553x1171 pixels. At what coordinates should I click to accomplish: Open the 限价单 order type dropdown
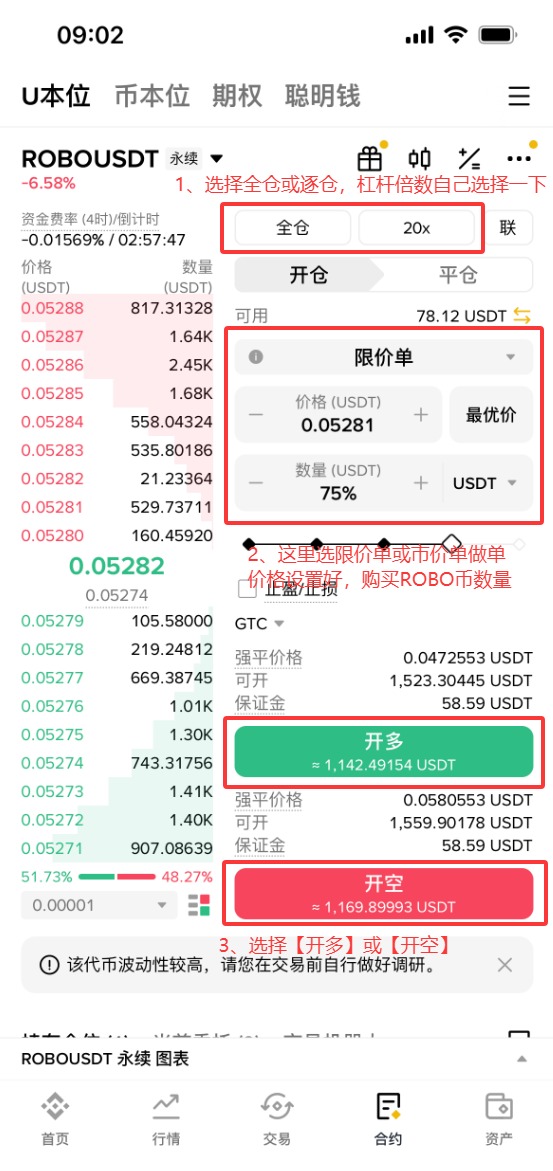(x=383, y=357)
